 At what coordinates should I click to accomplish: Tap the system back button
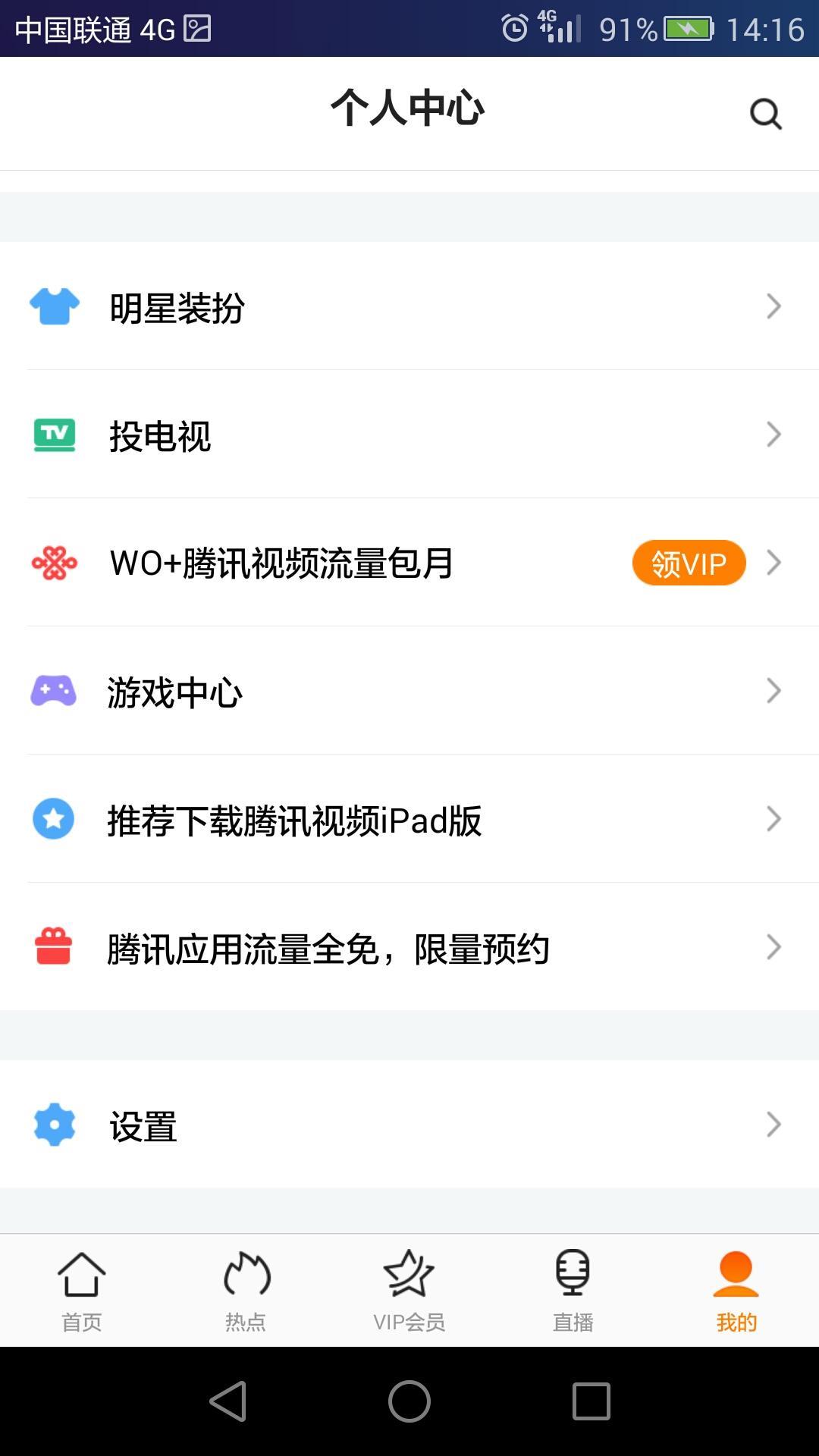[x=228, y=1401]
